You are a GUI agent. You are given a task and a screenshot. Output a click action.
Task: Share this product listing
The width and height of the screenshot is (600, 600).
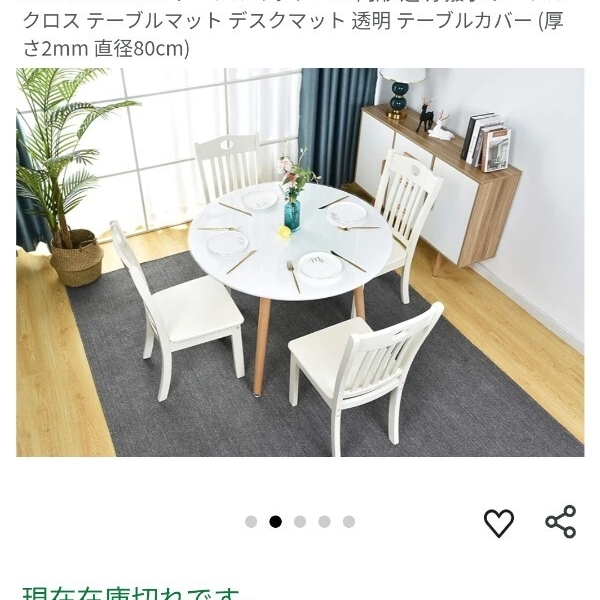click(x=561, y=522)
